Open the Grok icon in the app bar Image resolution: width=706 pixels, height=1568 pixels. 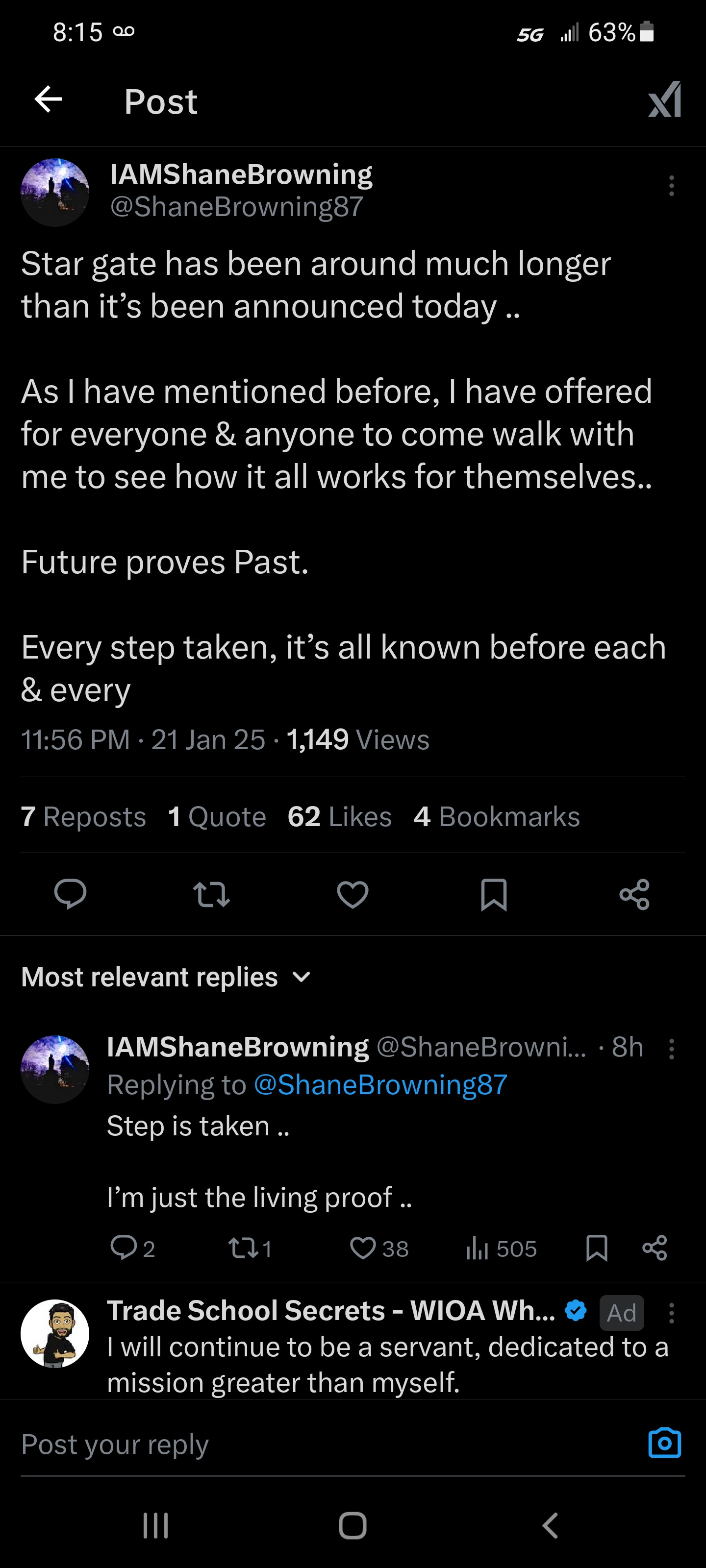pos(664,100)
